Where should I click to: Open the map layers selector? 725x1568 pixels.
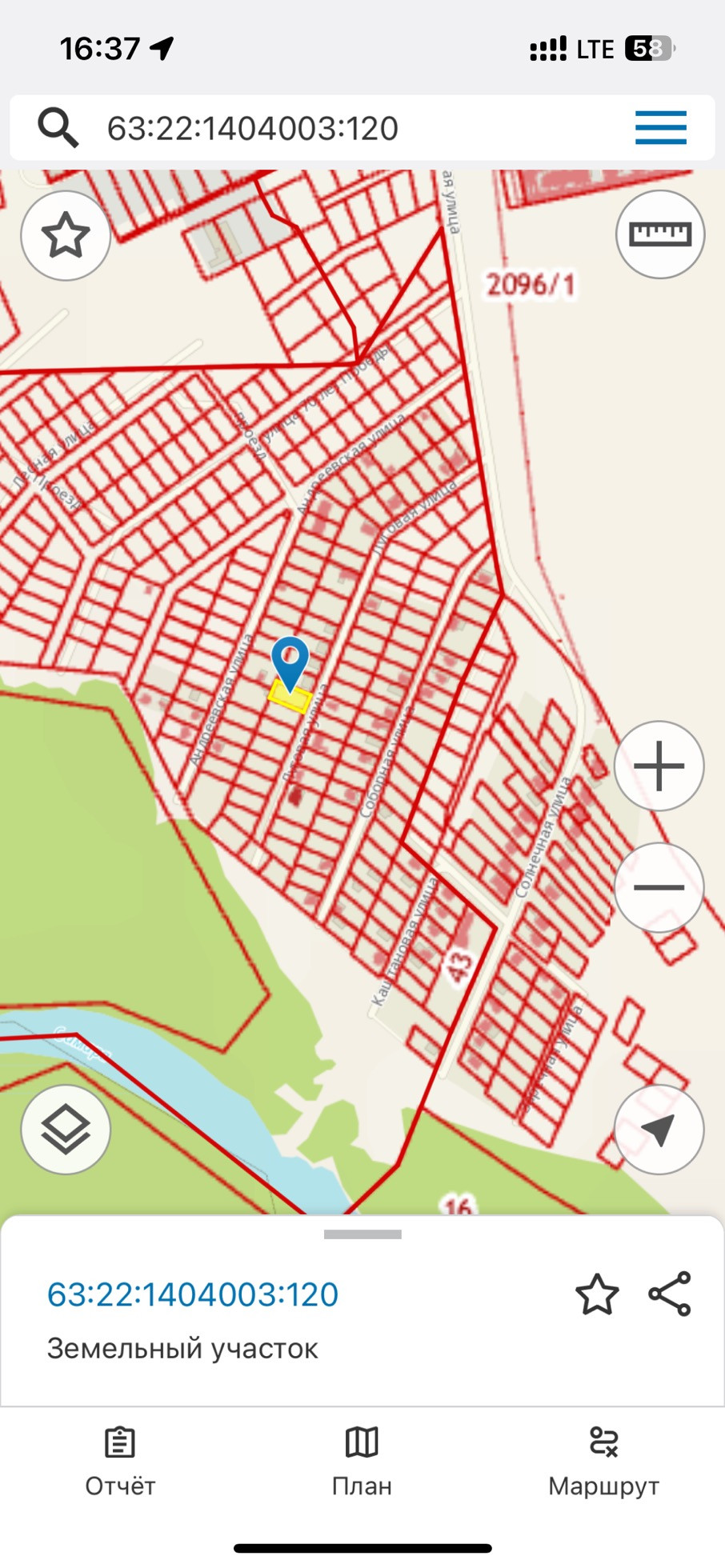coord(66,1130)
